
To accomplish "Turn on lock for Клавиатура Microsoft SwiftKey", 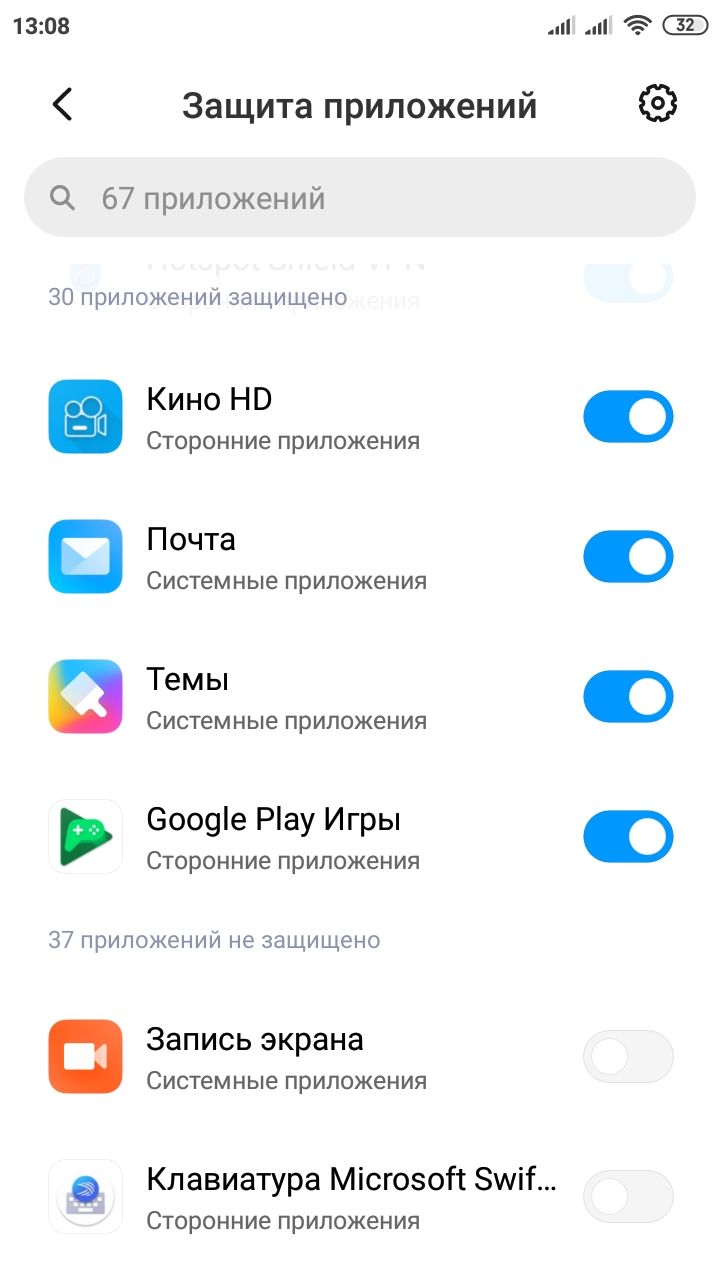I will tap(628, 1196).
